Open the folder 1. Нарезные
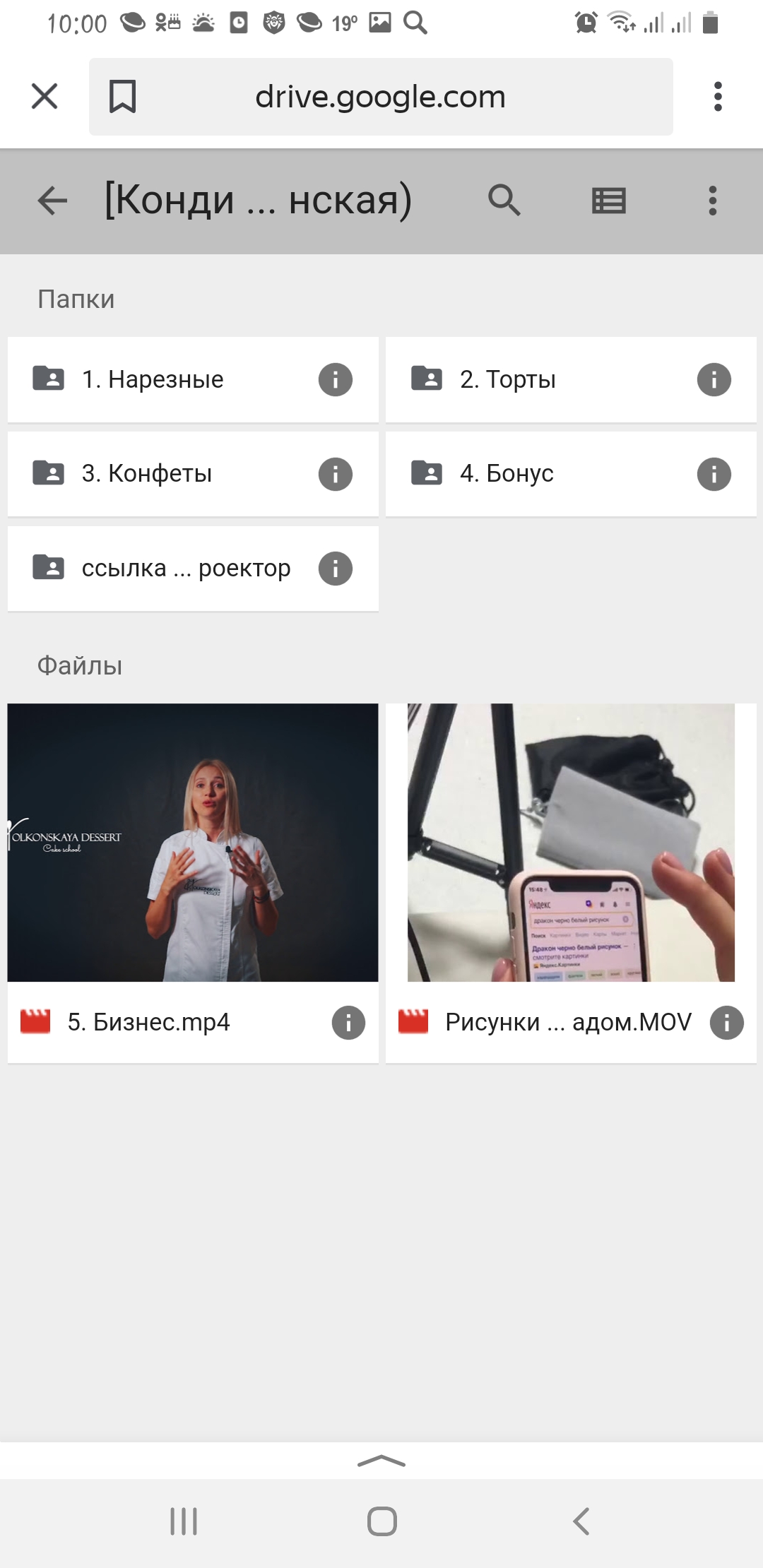The height and width of the screenshot is (1568, 763). [x=193, y=379]
